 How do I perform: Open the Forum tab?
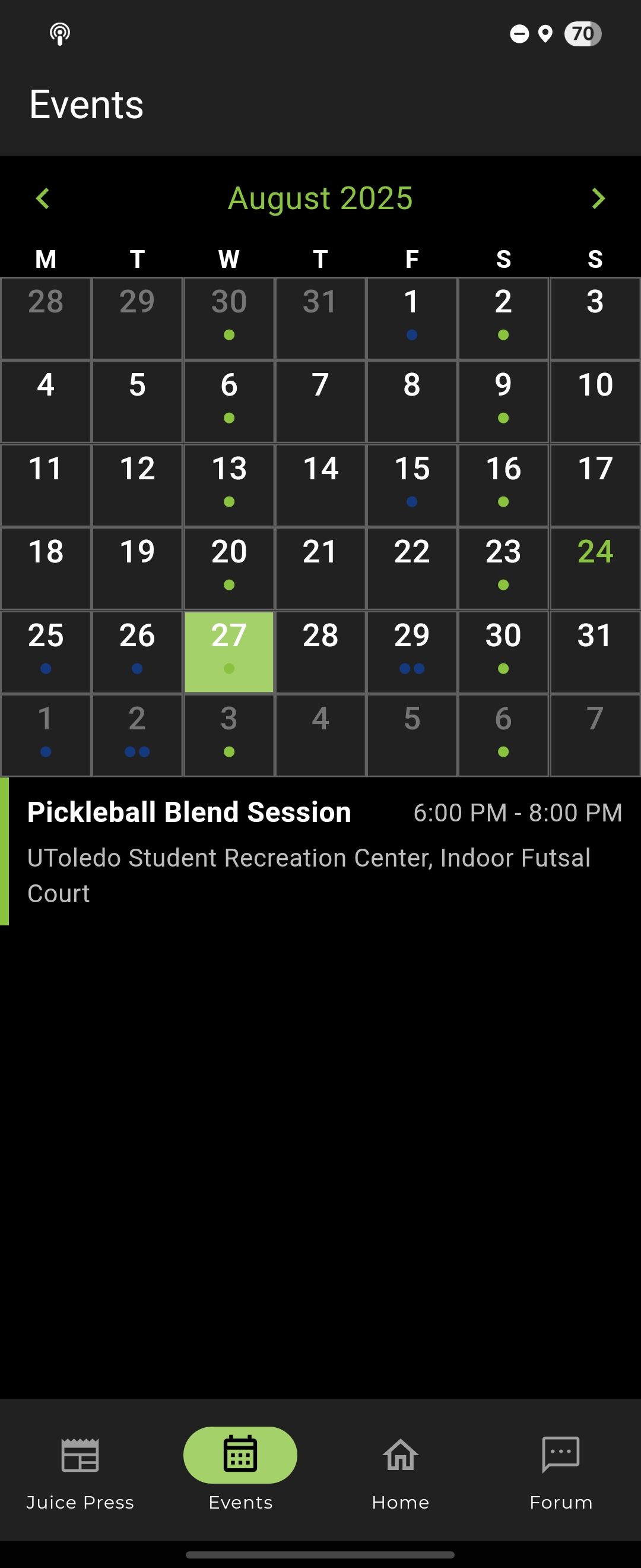pos(560,1468)
